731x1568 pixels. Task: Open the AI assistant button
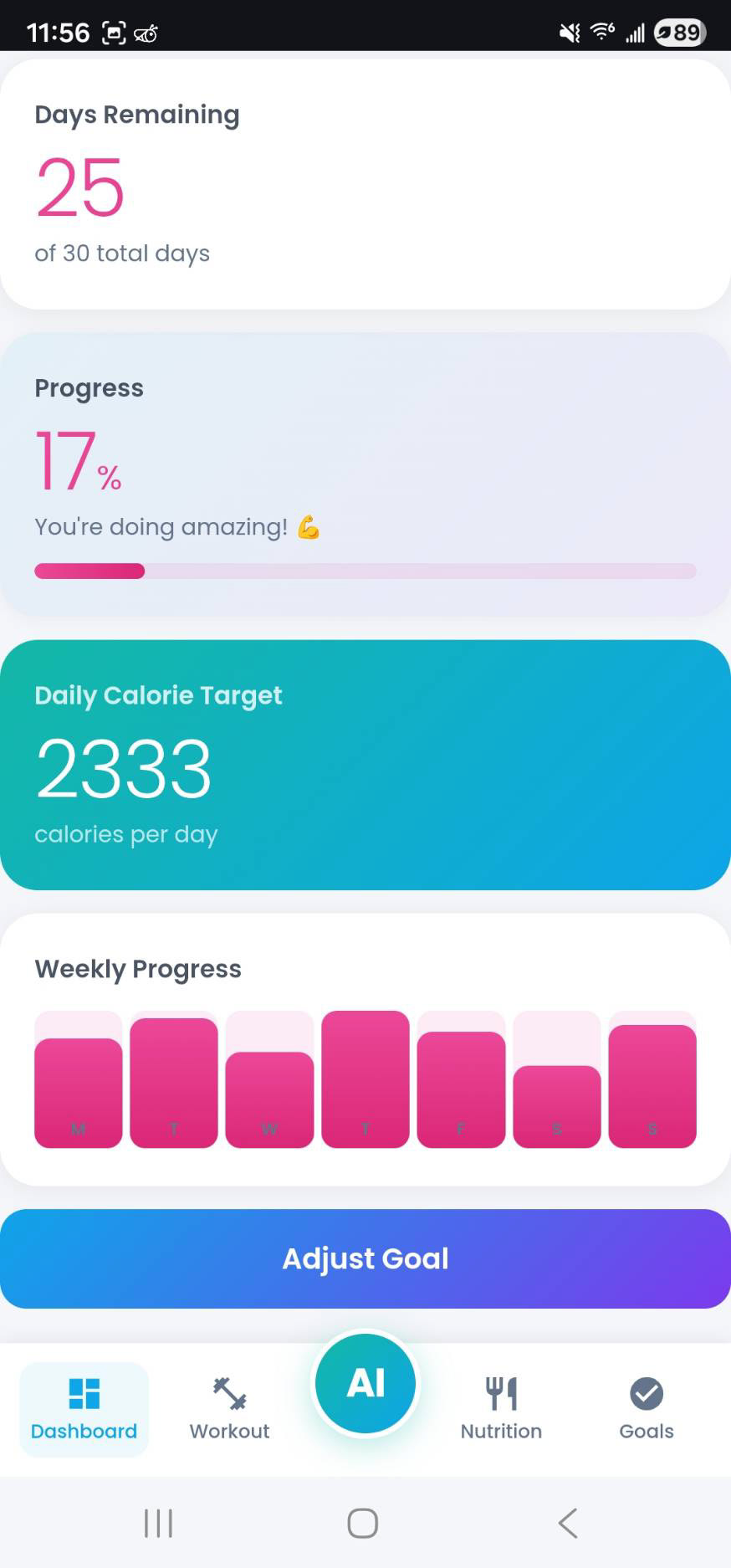coord(365,1383)
